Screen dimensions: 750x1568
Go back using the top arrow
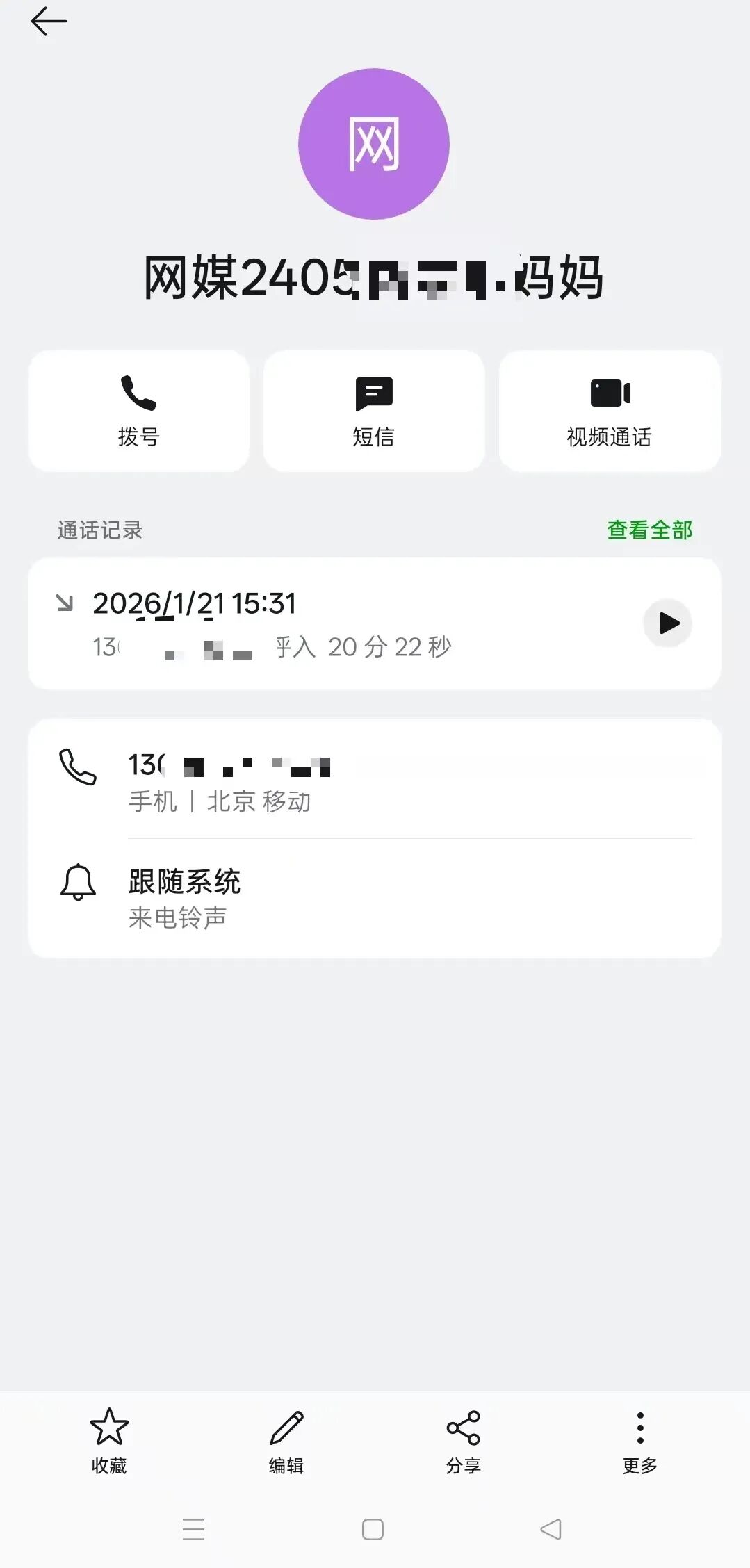click(49, 22)
